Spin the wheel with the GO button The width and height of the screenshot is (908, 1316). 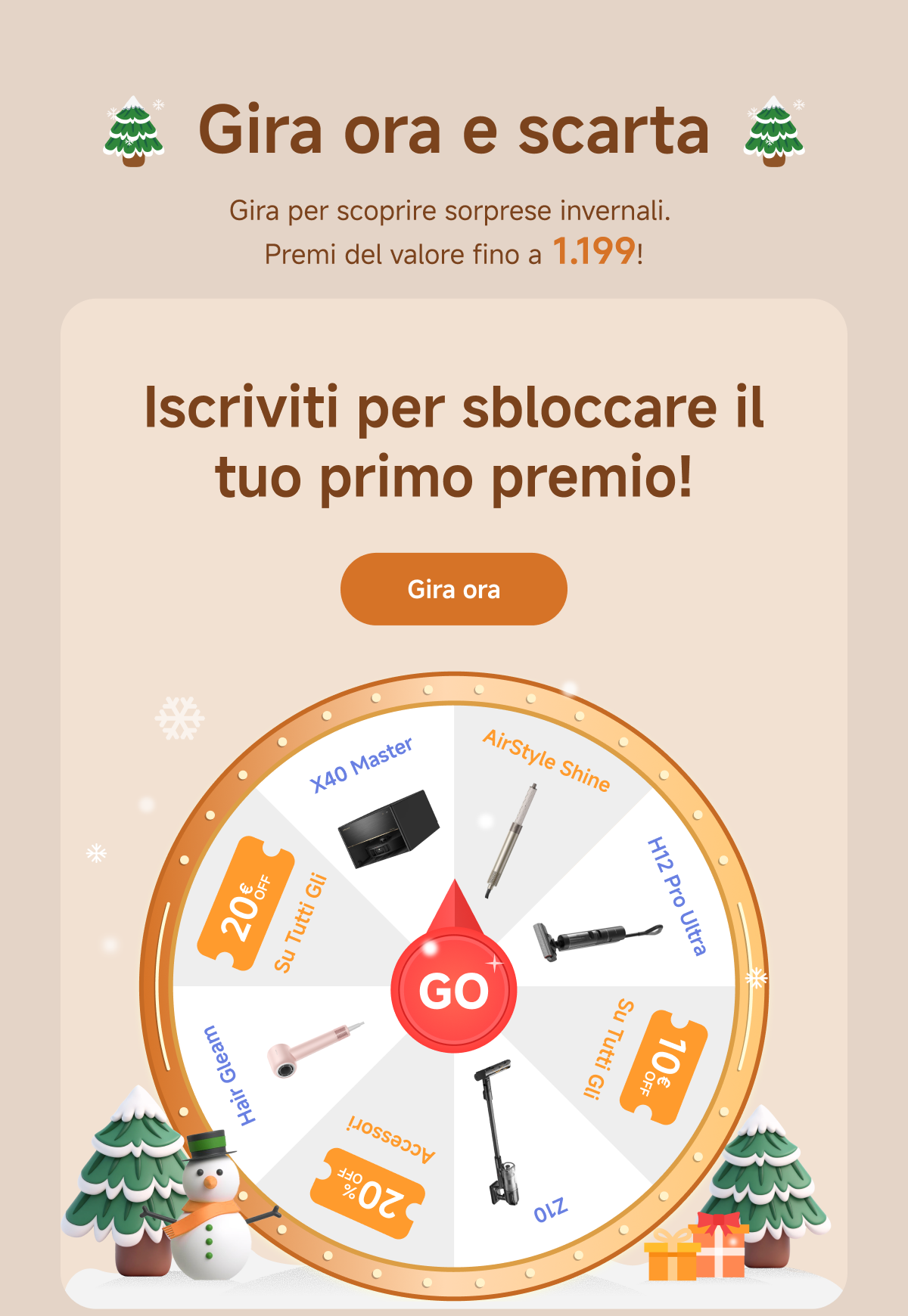click(454, 990)
